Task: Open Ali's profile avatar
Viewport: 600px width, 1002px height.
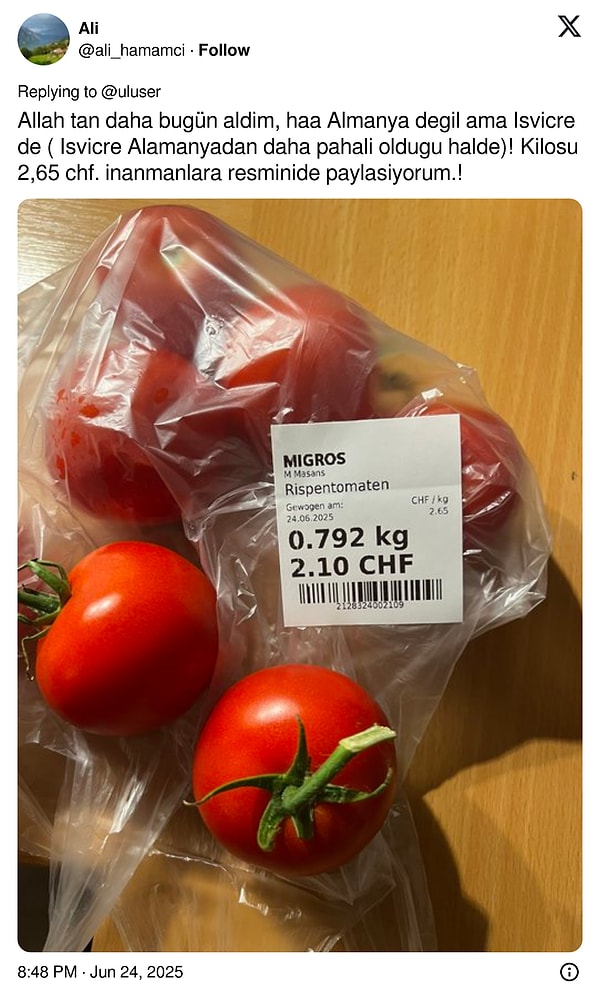Action: [43, 39]
